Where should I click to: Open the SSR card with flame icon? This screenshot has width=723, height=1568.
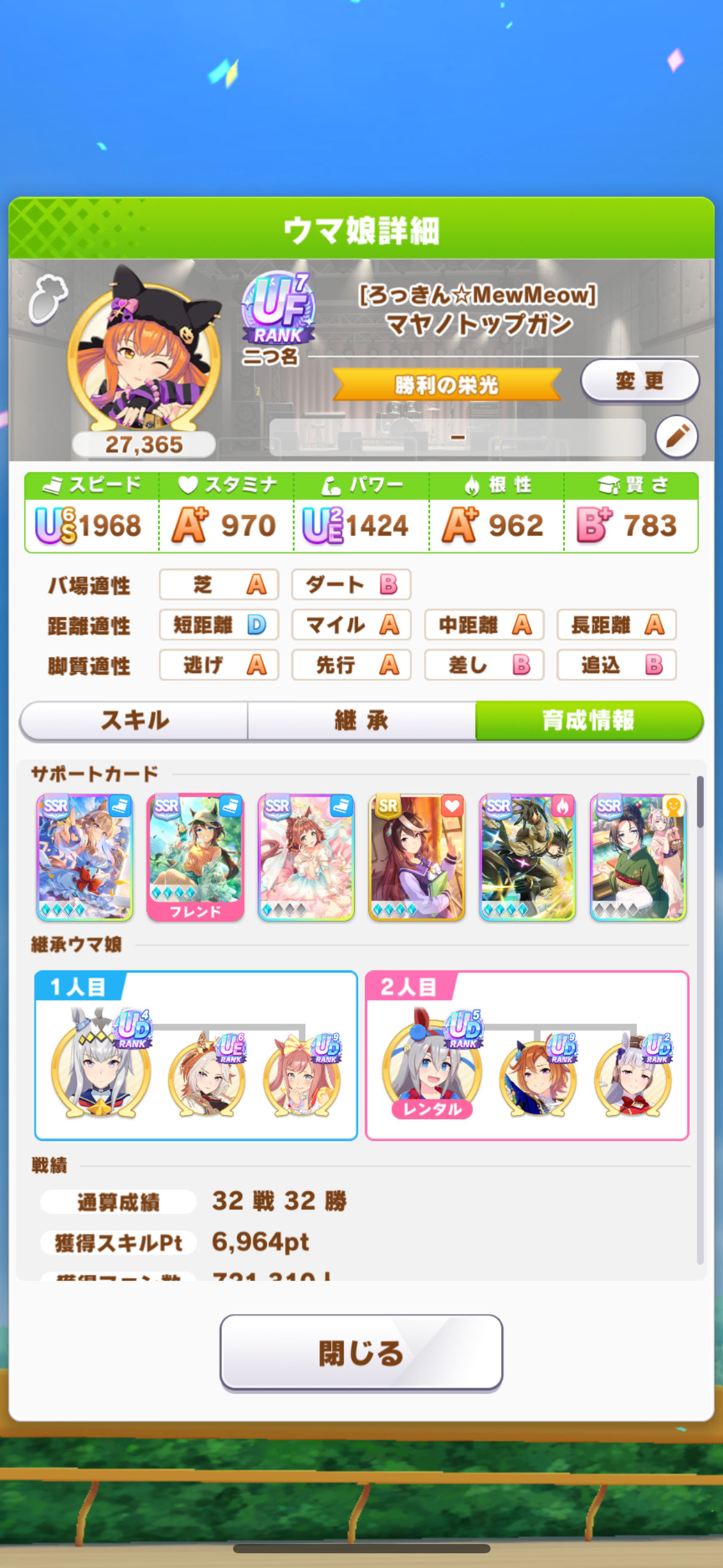point(527,857)
